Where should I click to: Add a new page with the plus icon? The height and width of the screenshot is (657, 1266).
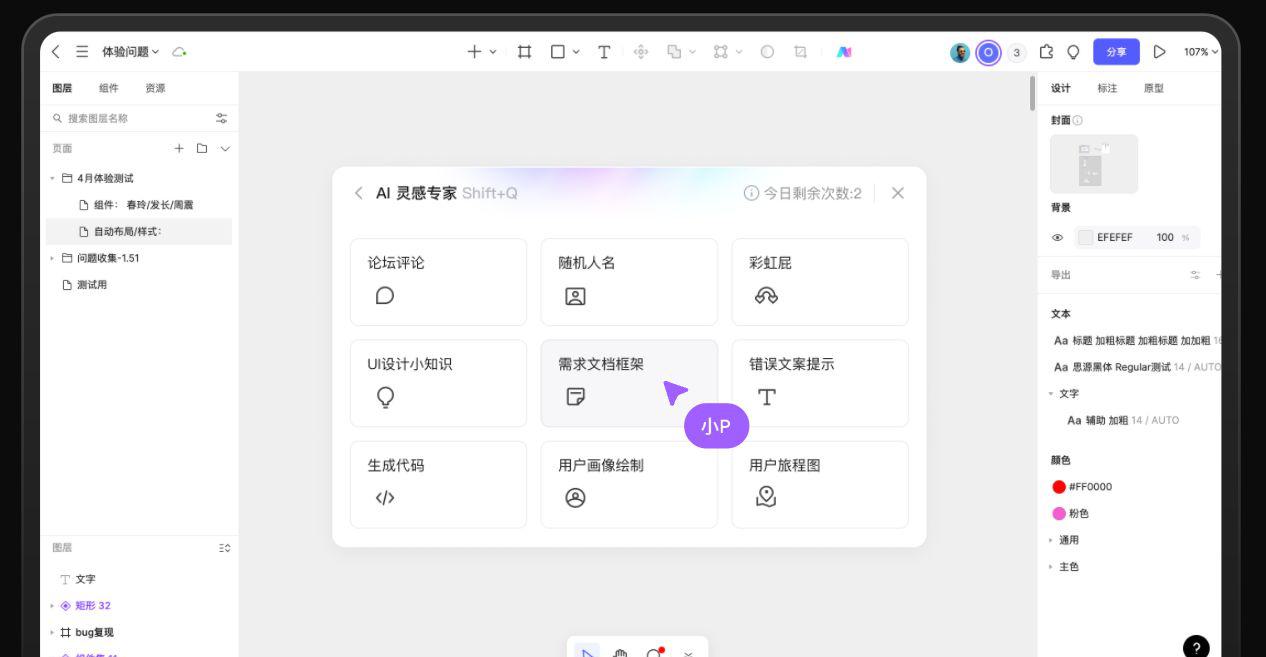point(179,148)
